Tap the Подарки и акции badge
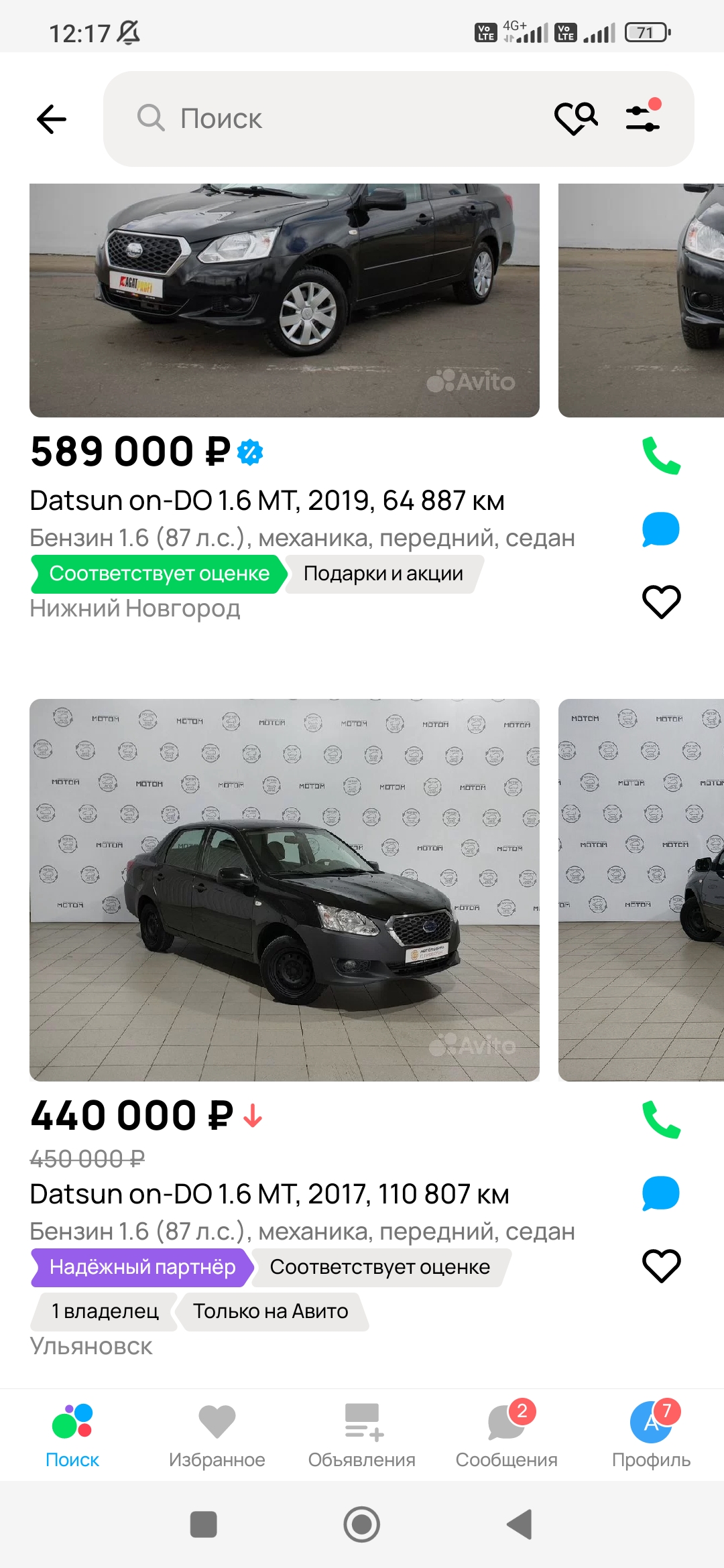 coord(384,574)
